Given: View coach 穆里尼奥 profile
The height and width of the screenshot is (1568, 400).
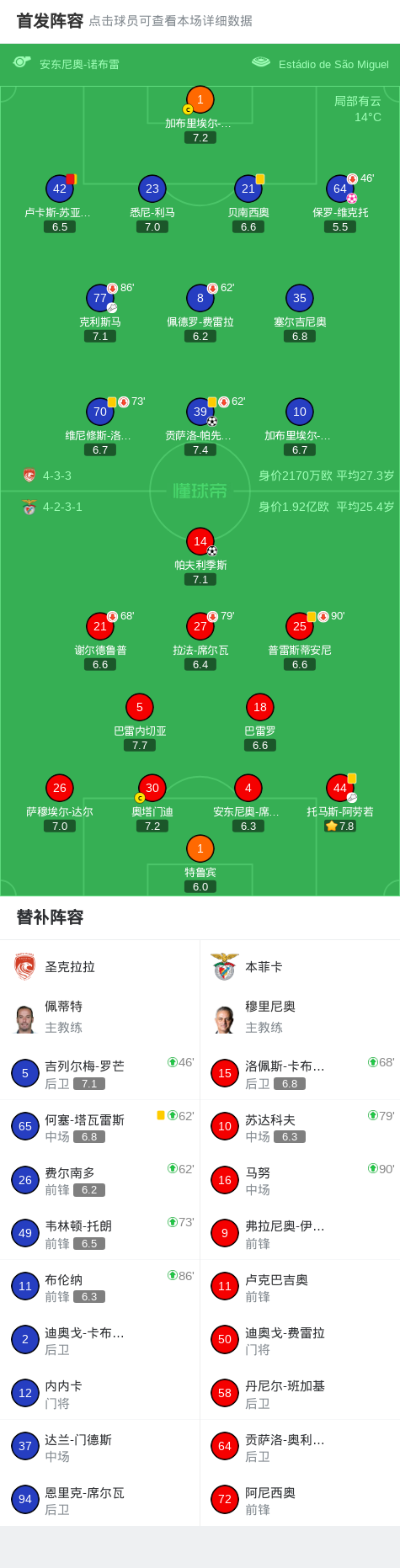Looking at the screenshot, I should tap(300, 1017).
